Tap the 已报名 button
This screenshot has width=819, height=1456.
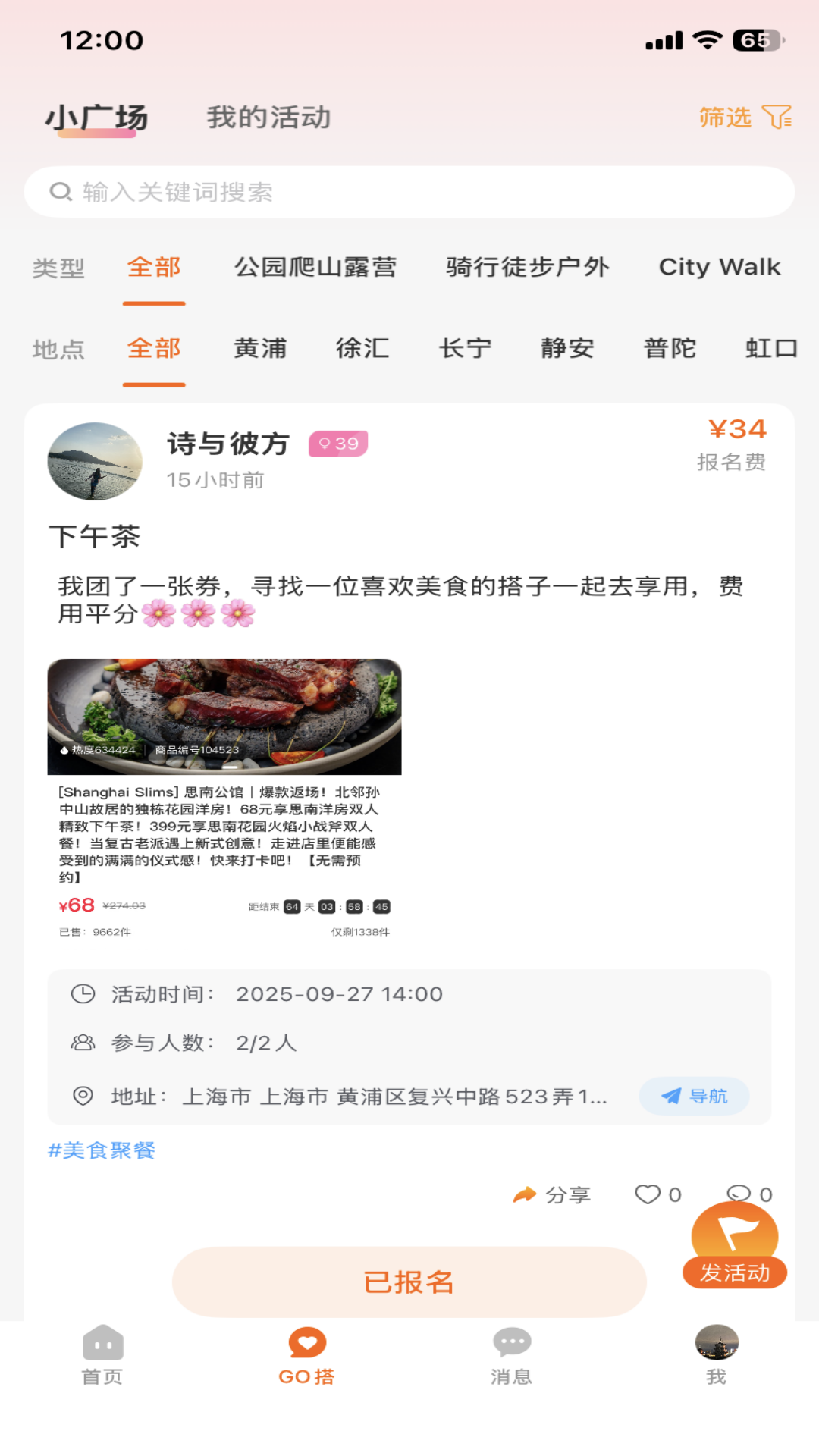click(x=409, y=1282)
